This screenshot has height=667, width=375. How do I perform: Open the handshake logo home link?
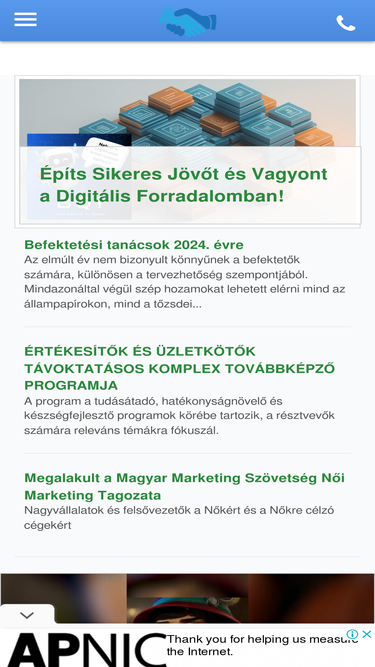point(188,22)
